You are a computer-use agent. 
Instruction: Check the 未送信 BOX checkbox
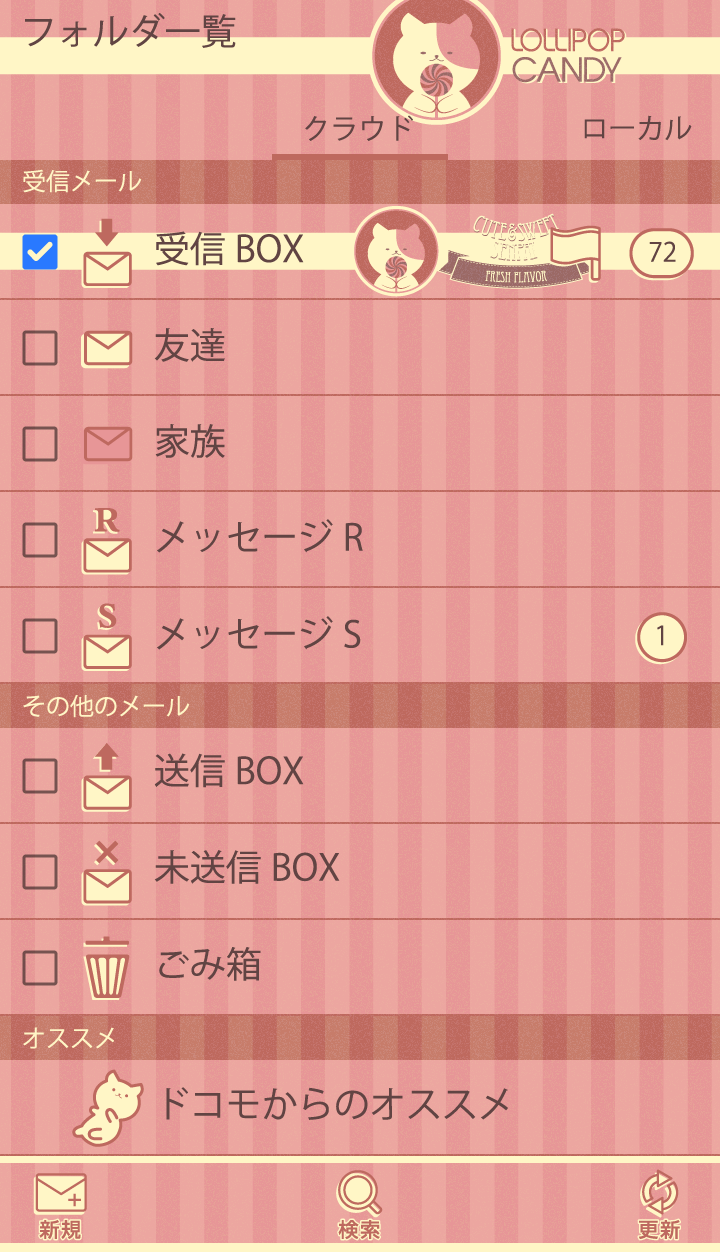pos(40,872)
